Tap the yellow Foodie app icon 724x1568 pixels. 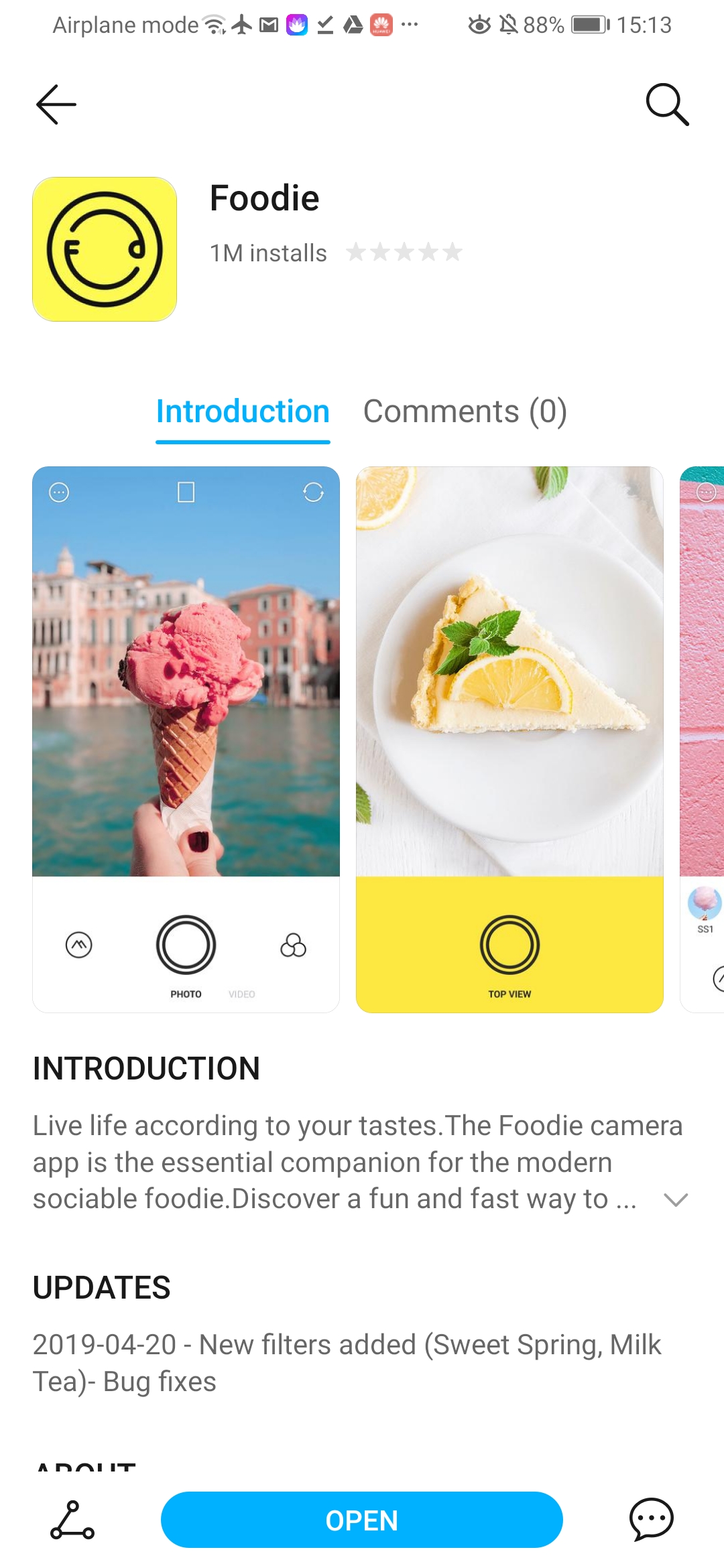click(x=104, y=249)
